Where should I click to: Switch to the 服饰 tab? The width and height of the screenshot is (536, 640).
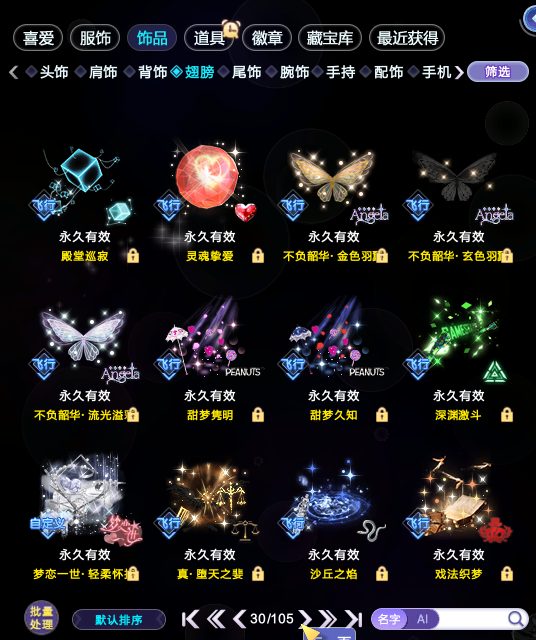(95, 38)
